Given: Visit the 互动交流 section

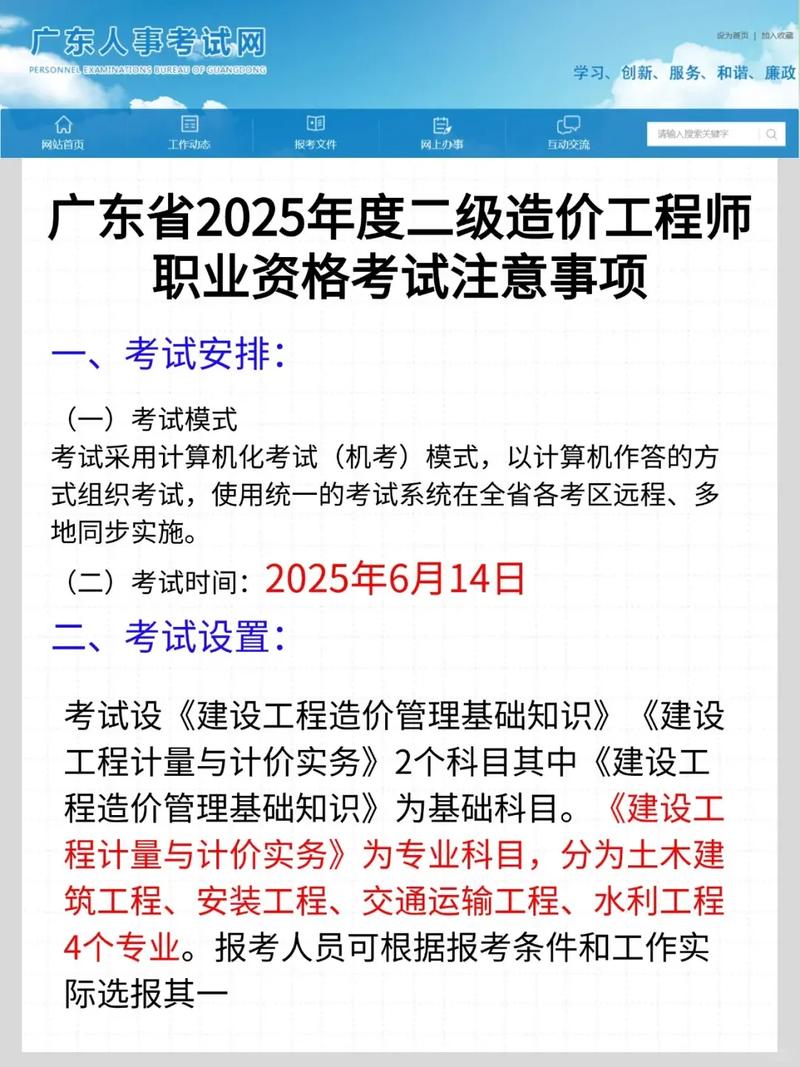Looking at the screenshot, I should (x=570, y=143).
